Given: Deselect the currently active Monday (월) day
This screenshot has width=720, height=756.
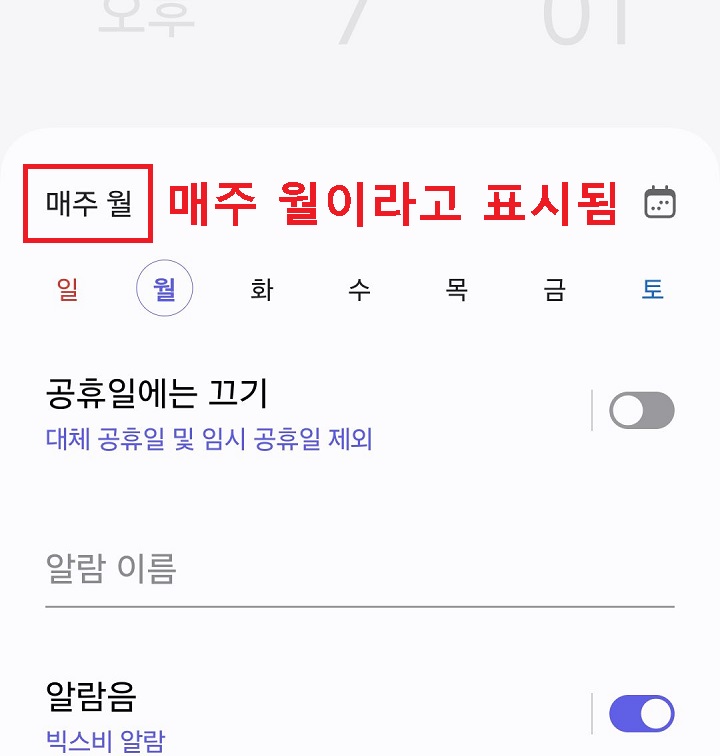Looking at the screenshot, I should pos(164,288).
